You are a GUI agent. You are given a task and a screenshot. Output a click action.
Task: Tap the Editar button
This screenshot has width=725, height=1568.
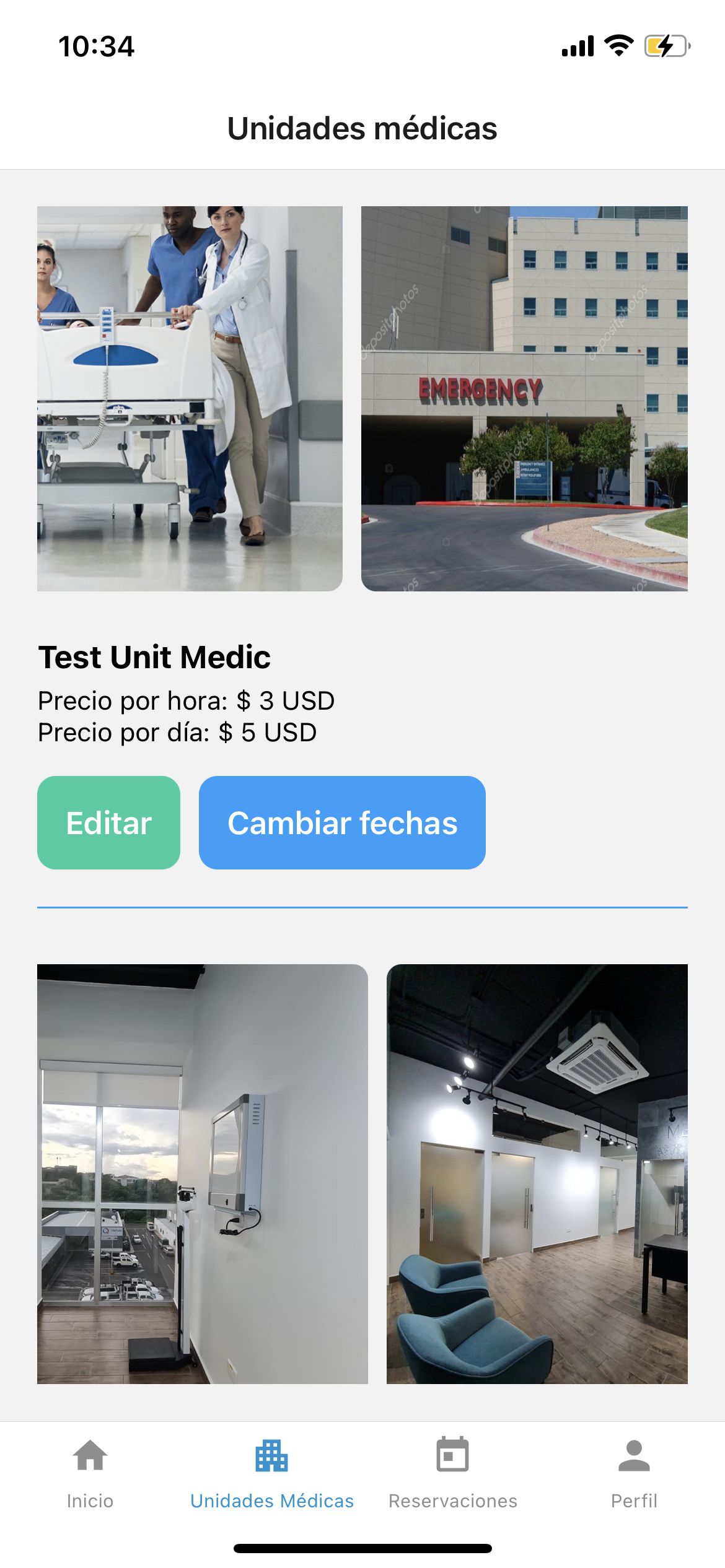[x=108, y=822]
